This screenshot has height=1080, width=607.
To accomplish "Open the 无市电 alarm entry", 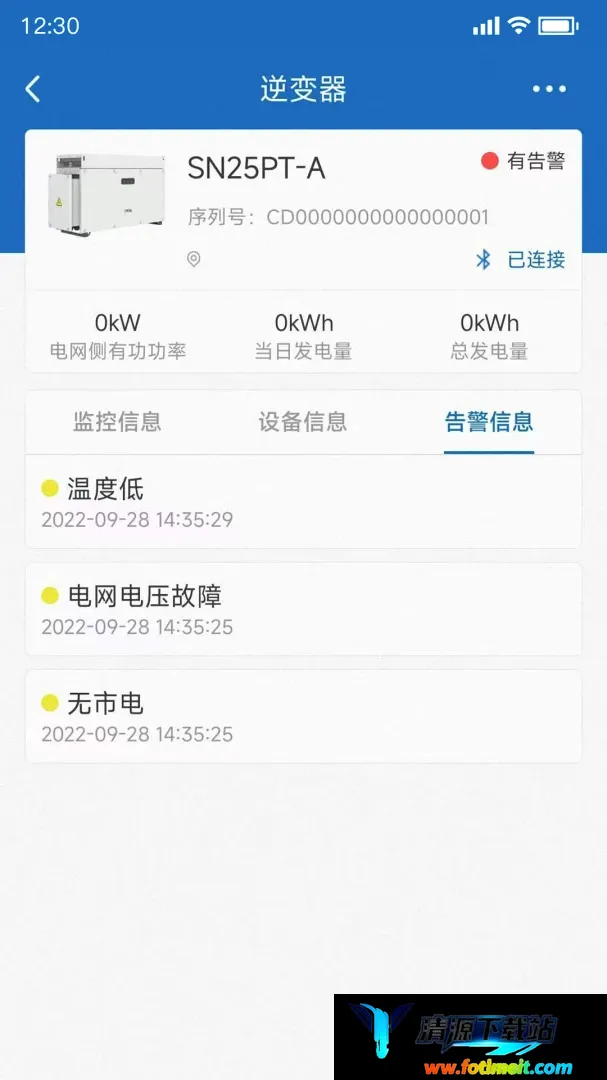I will point(303,717).
